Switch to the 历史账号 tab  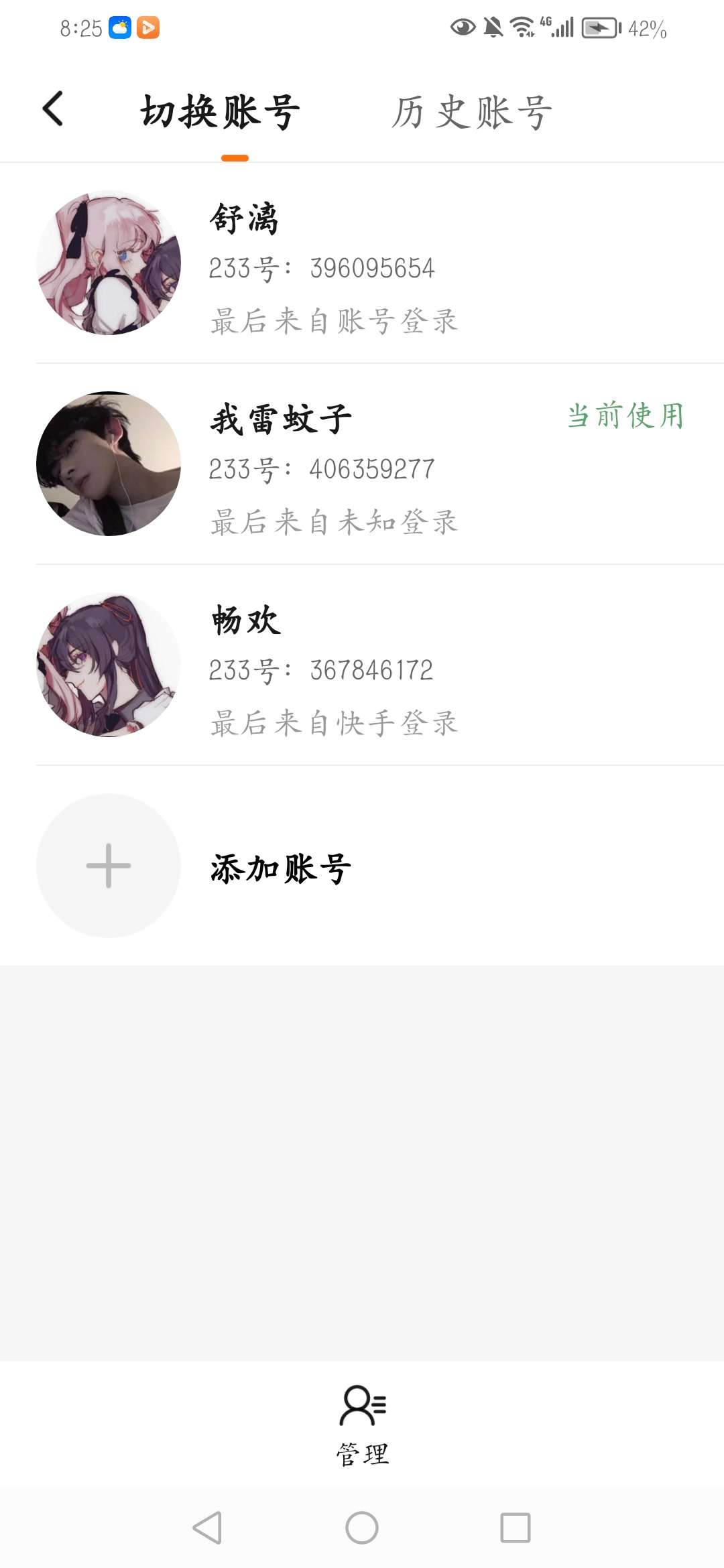click(471, 112)
